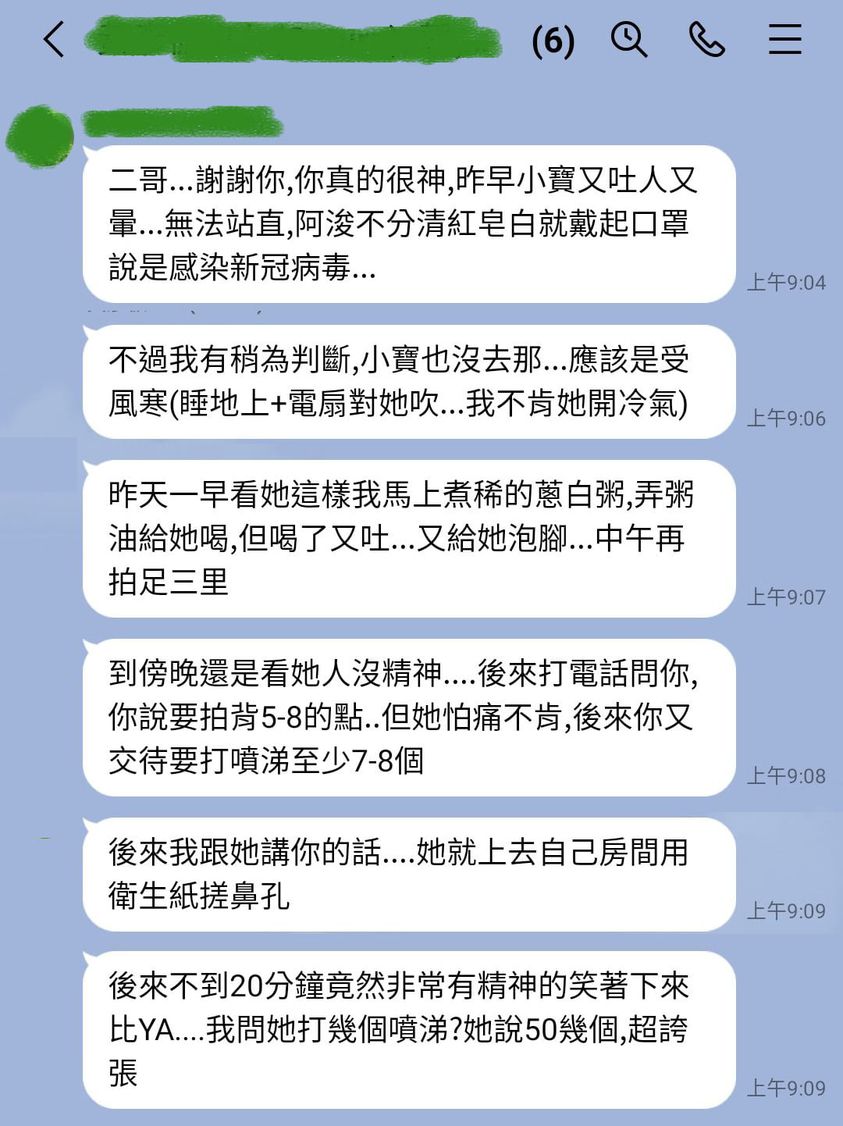
Task: Open the chat menu
Action: pyautogui.click(x=785, y=40)
